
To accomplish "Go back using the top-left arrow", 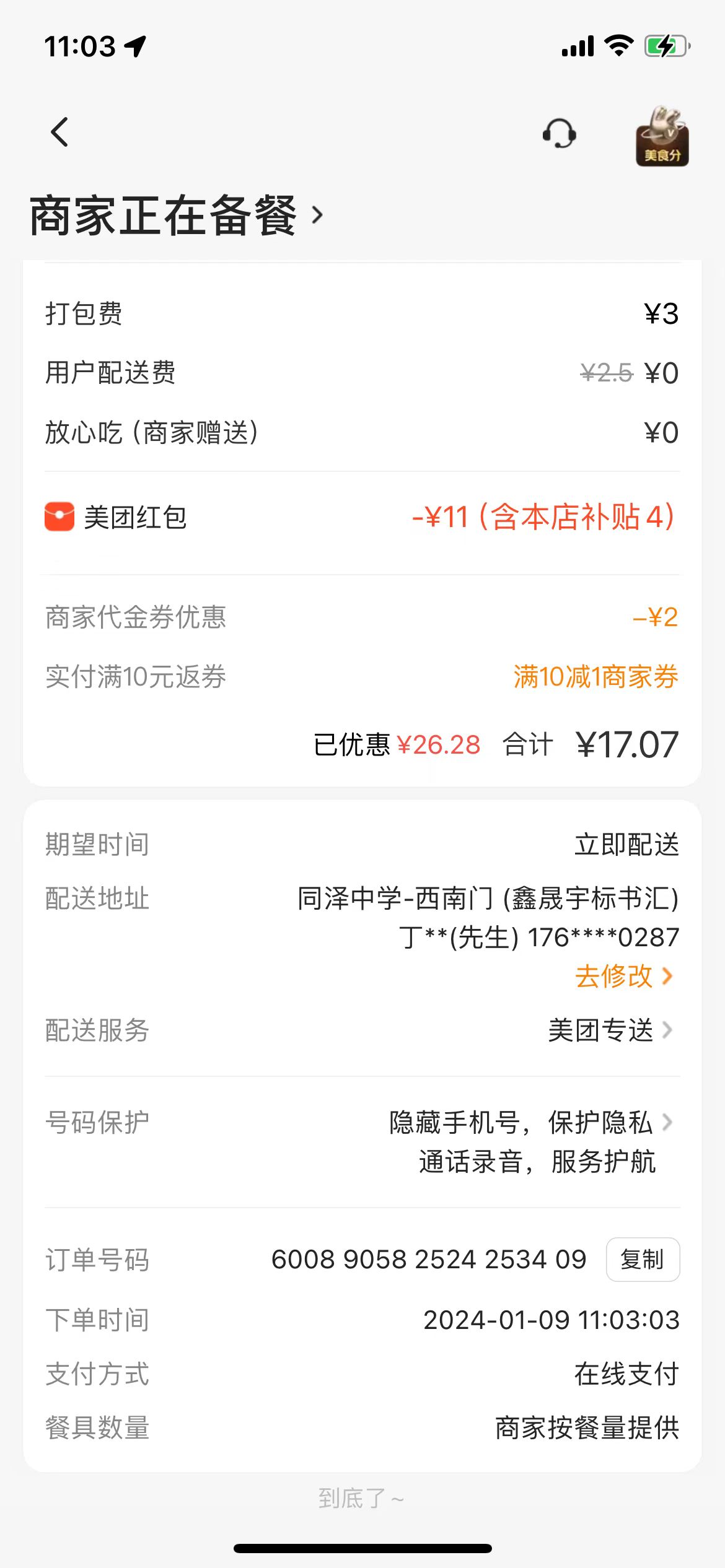I will [60, 133].
